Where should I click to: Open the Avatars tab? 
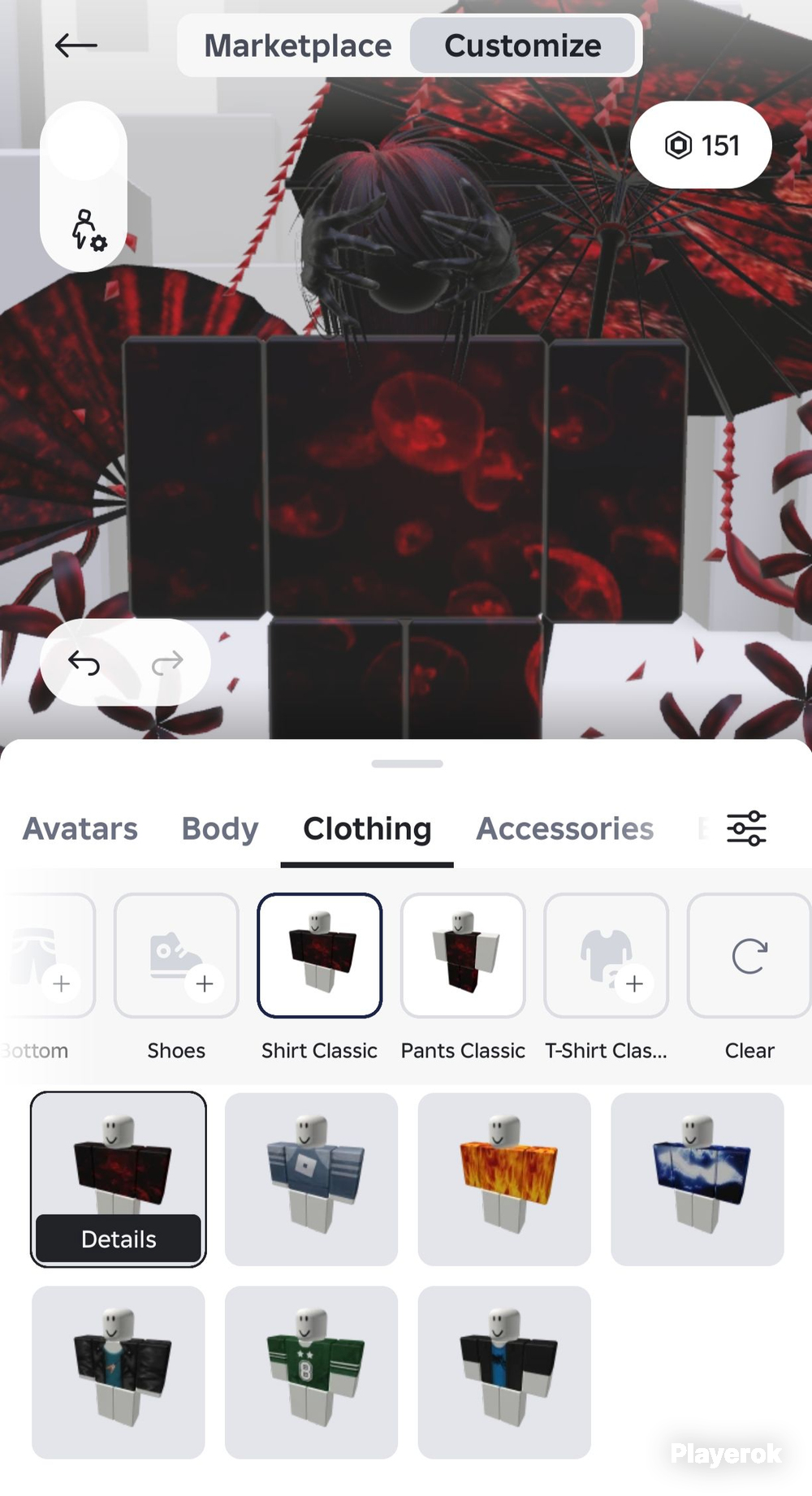coord(80,828)
